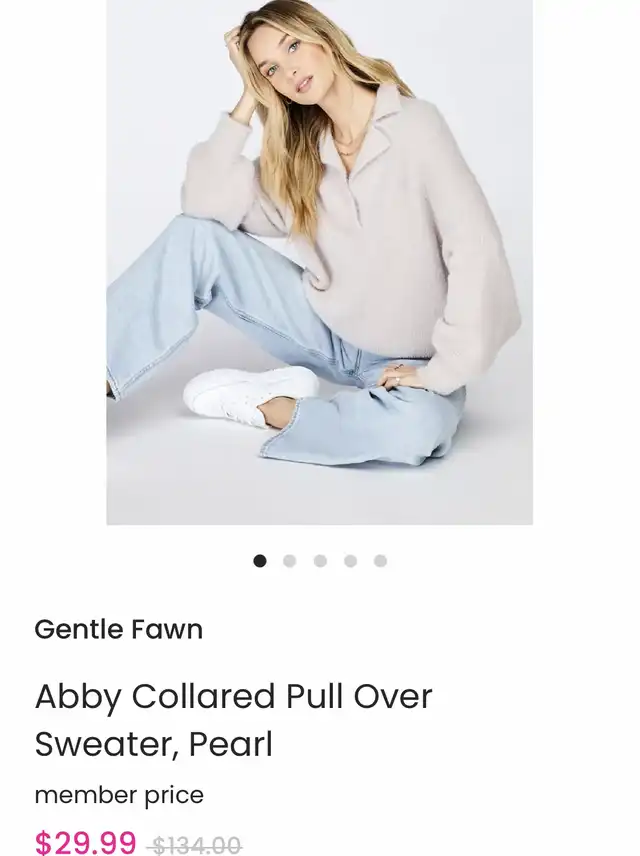Screen dimensions: 640x856
Task: Jump to the second image indicator dot
Action: tap(290, 561)
